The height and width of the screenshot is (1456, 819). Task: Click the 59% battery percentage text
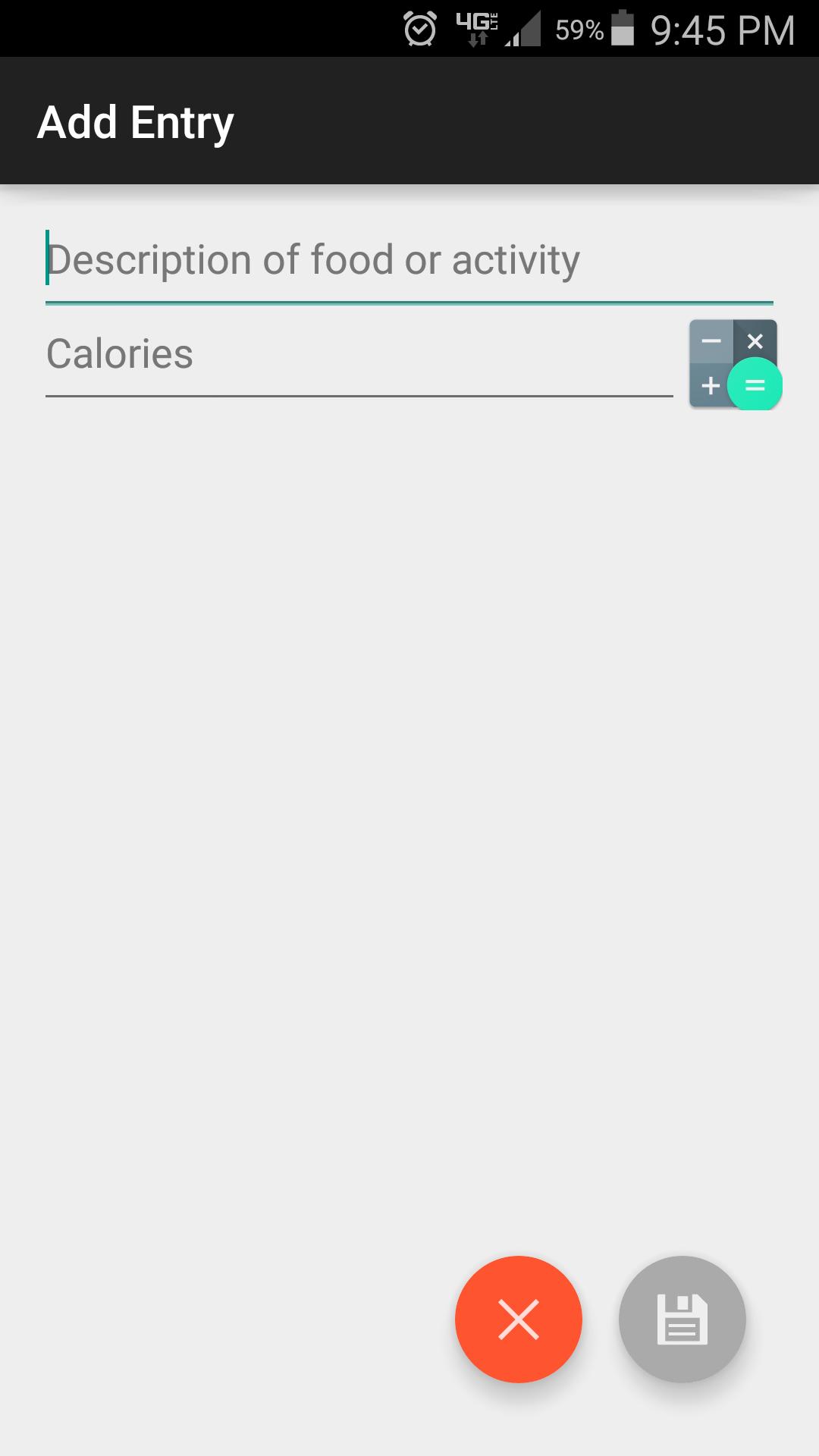579,28
